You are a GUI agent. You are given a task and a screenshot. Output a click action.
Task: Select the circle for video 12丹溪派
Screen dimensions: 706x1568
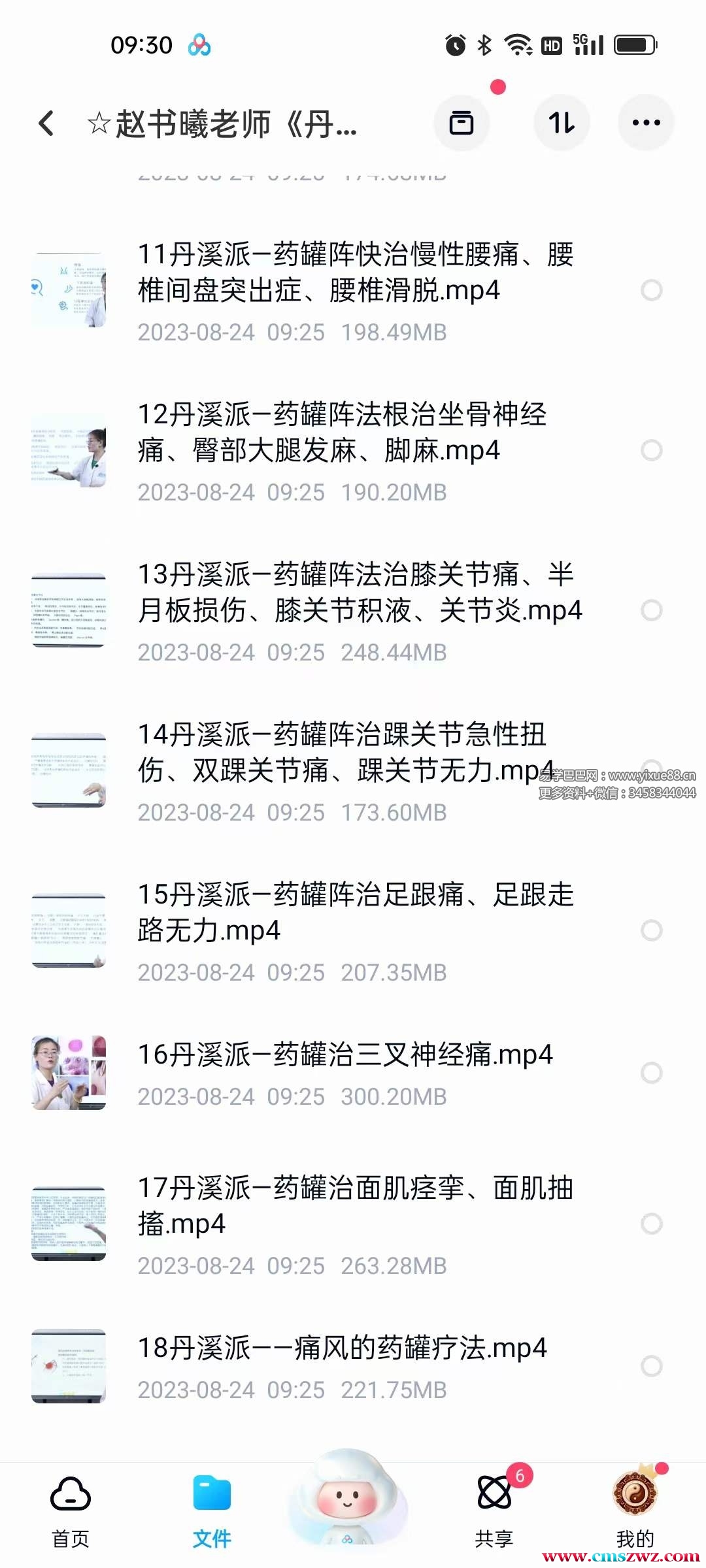(x=651, y=450)
